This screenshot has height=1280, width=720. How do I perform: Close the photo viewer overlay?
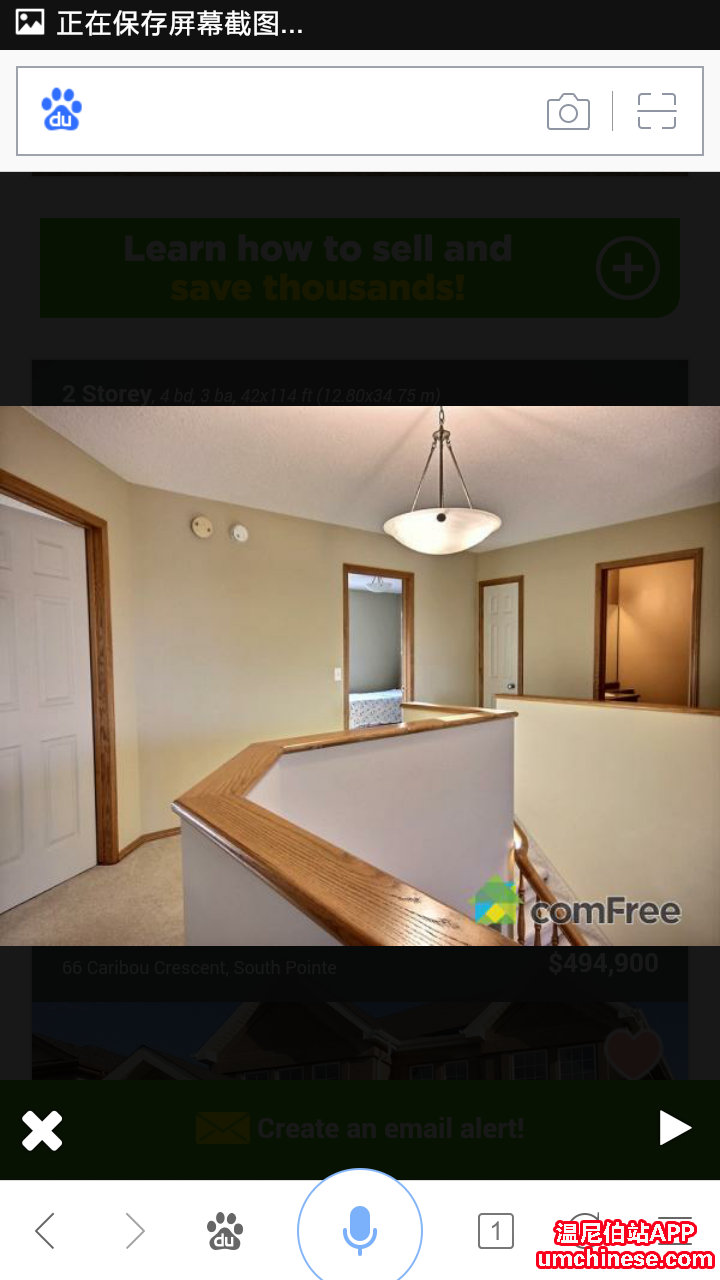(42, 1131)
